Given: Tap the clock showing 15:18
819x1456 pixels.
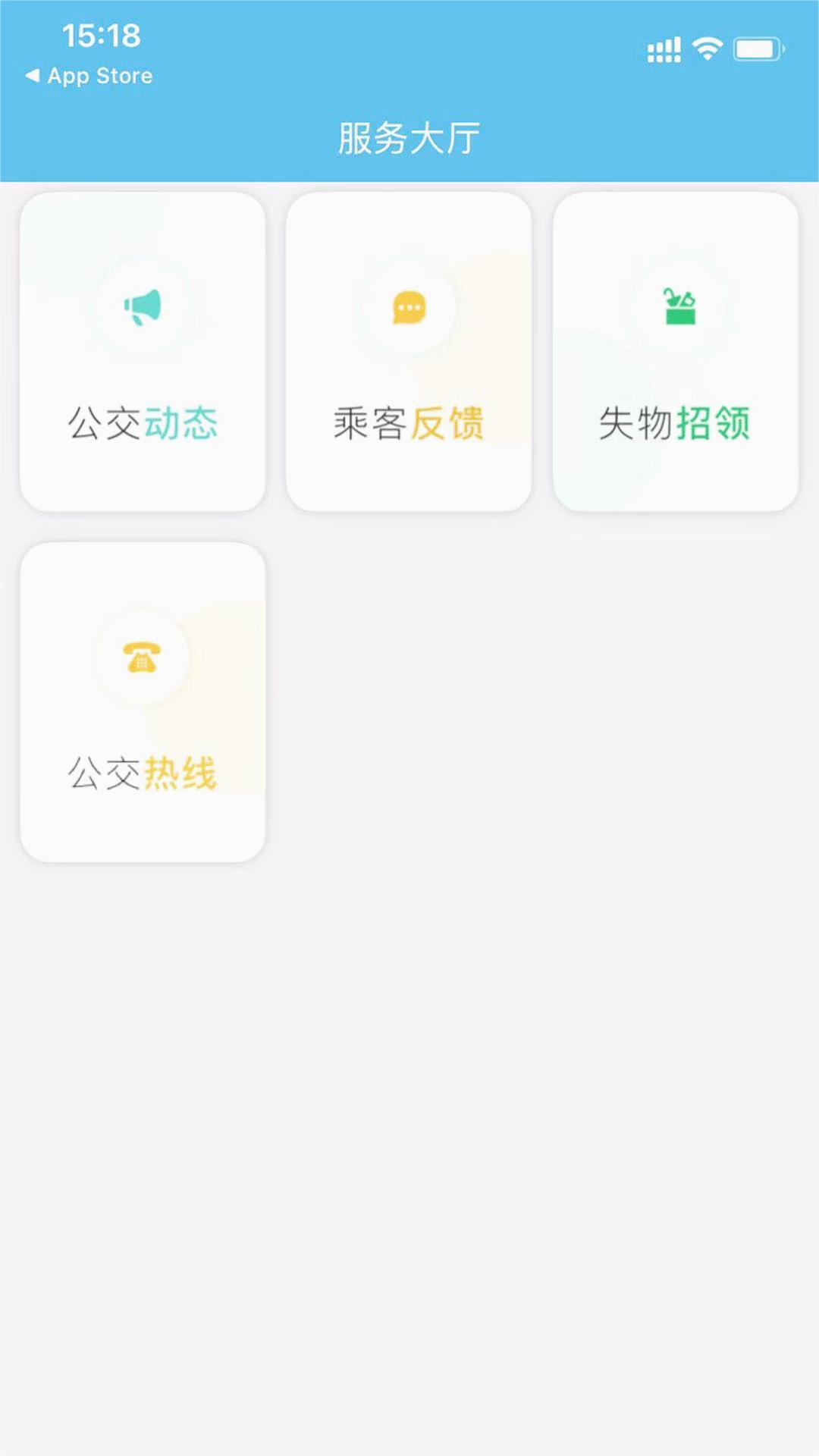Looking at the screenshot, I should [101, 35].
